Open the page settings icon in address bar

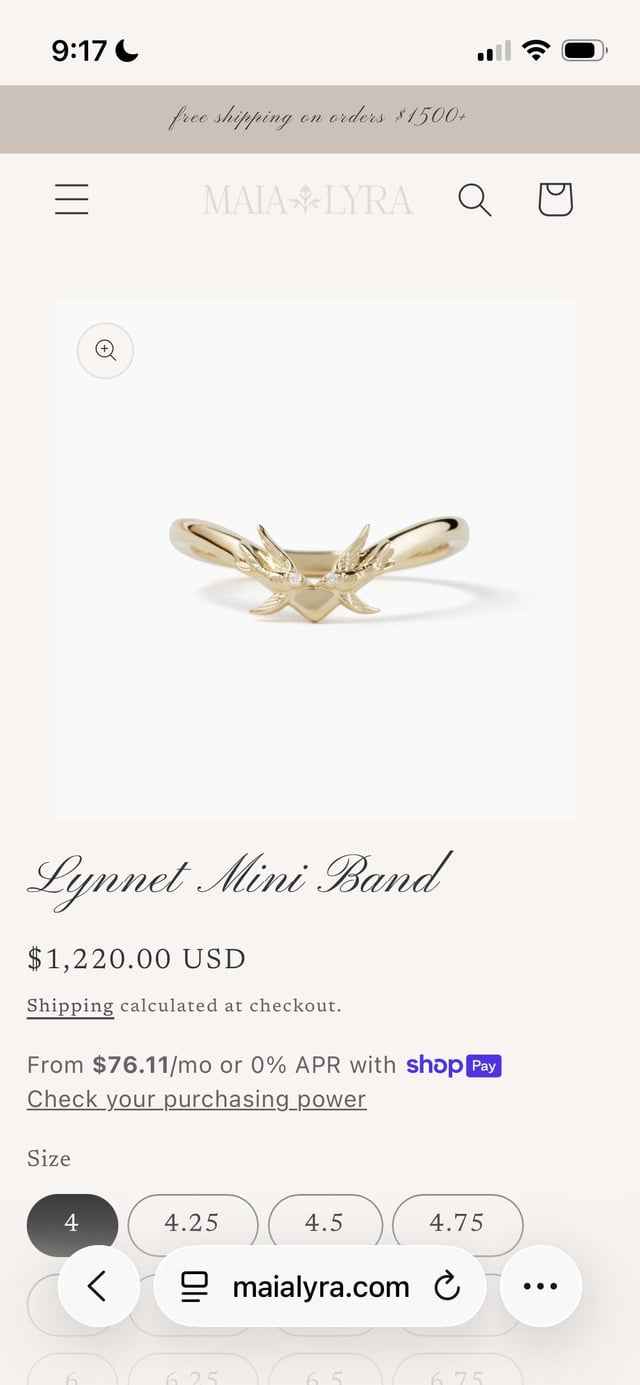tap(194, 1286)
